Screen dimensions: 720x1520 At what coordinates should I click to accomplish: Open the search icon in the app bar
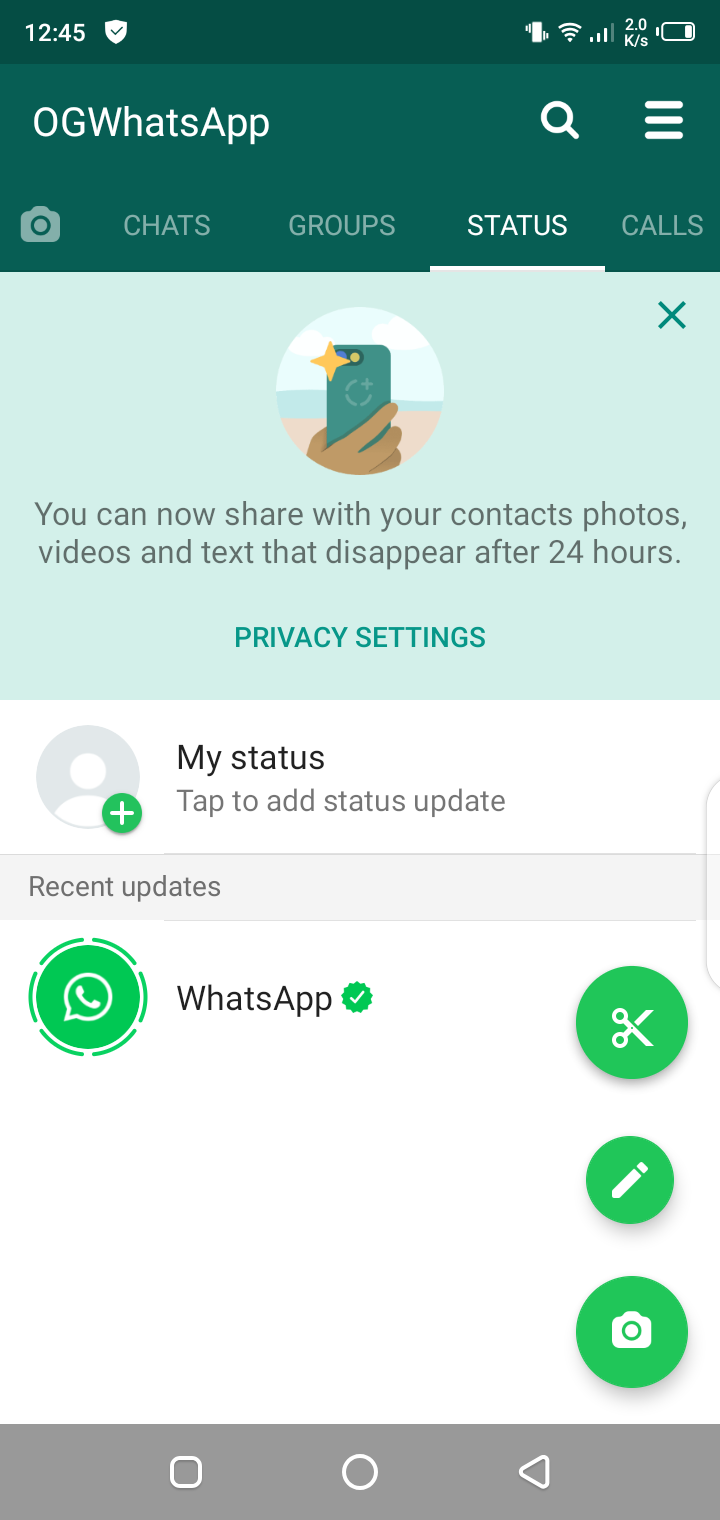pyautogui.click(x=560, y=122)
